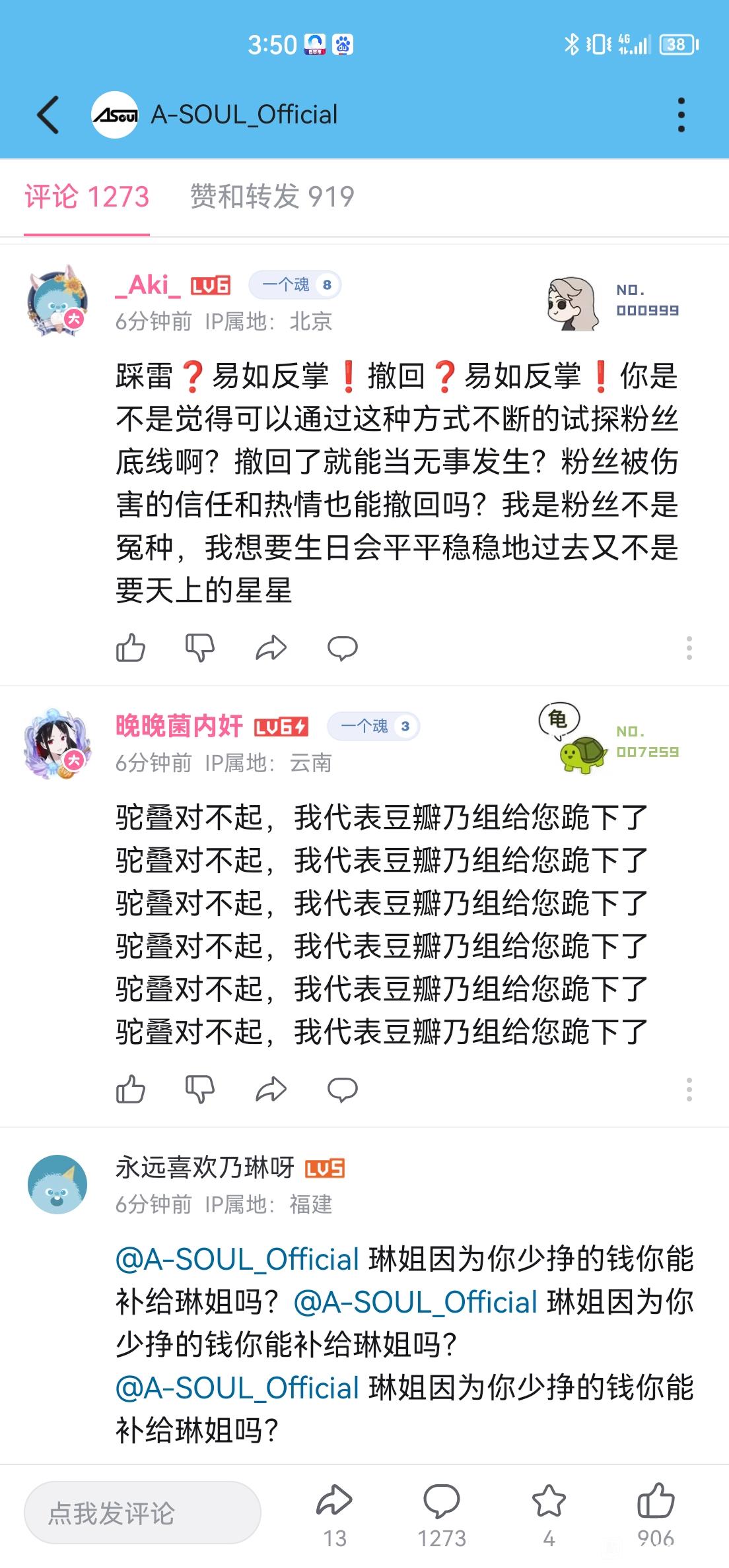Screen dimensions: 729x1568
Task: Favorite this post with the star icon
Action: pos(549,1502)
